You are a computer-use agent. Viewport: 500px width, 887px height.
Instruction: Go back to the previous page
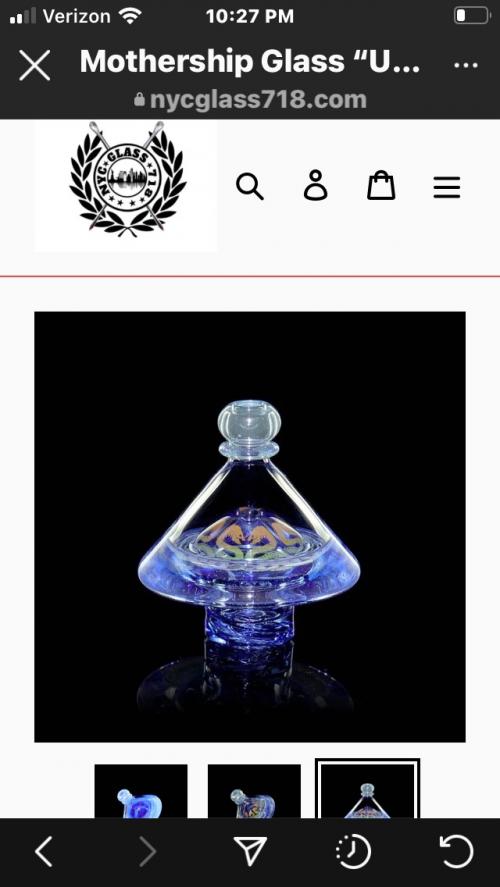(44, 851)
